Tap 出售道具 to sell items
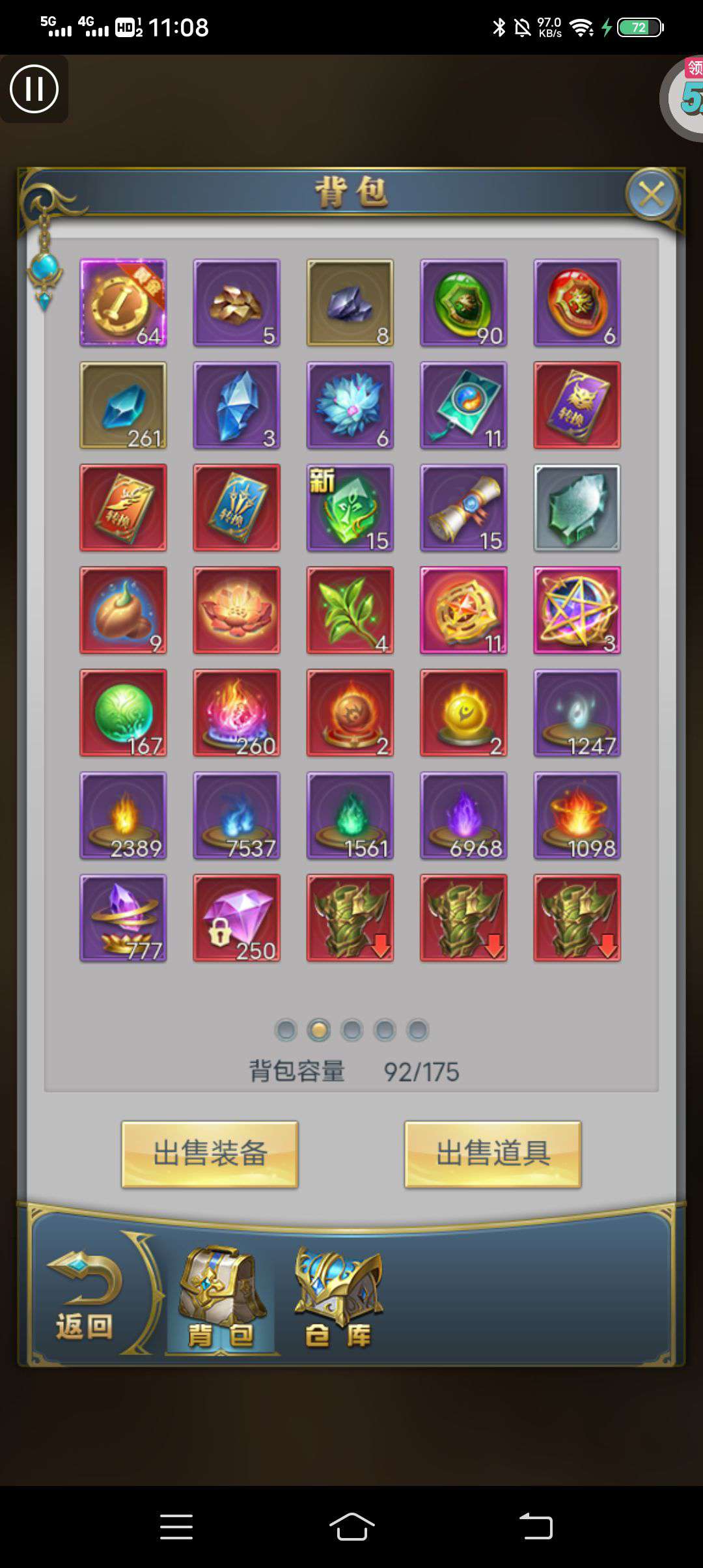 [493, 1154]
